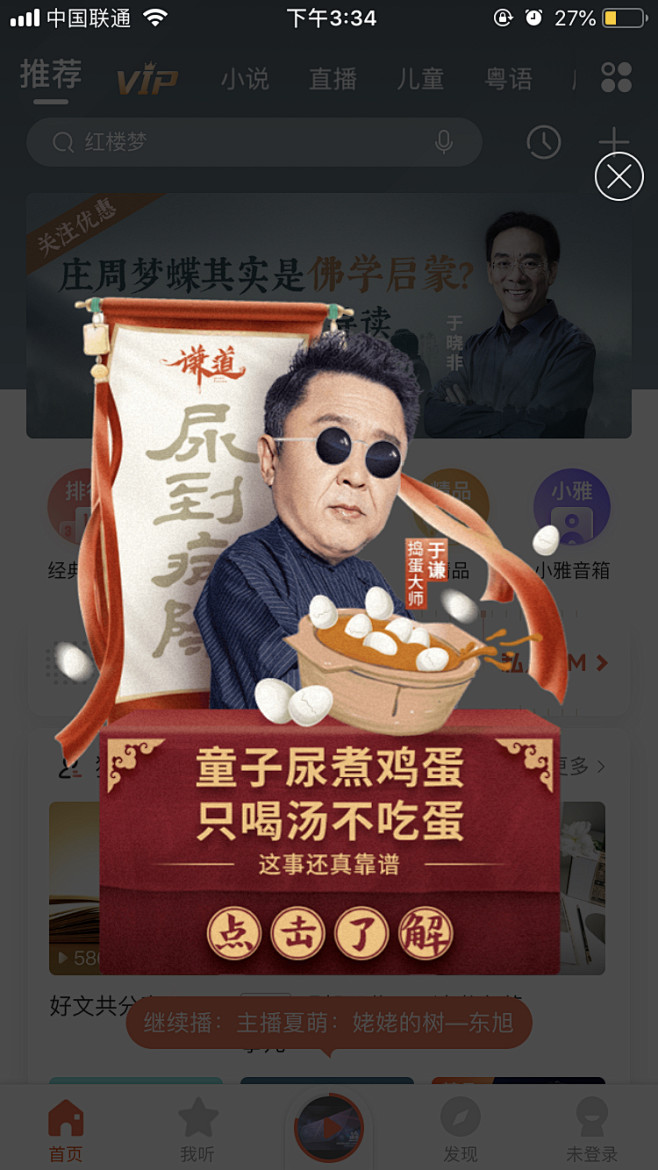The image size is (658, 1170).
Task: Tap the 点击了解 button on the popup
Action: coord(330,933)
